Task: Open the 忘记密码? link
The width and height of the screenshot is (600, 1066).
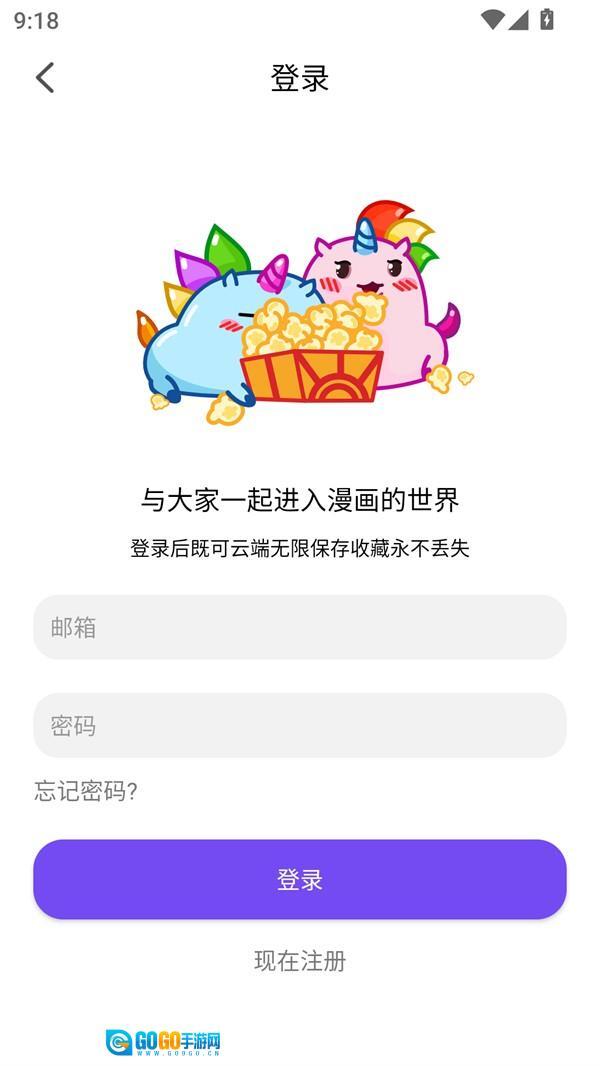Action: (86, 791)
